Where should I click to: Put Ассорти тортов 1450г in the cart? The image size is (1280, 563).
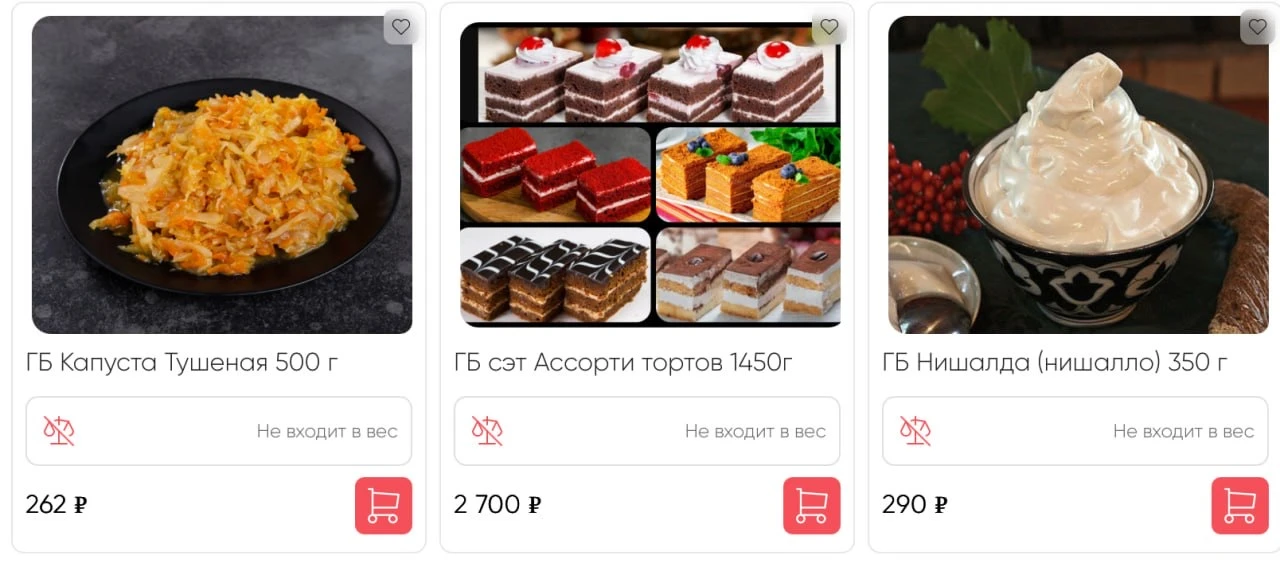coord(811,505)
